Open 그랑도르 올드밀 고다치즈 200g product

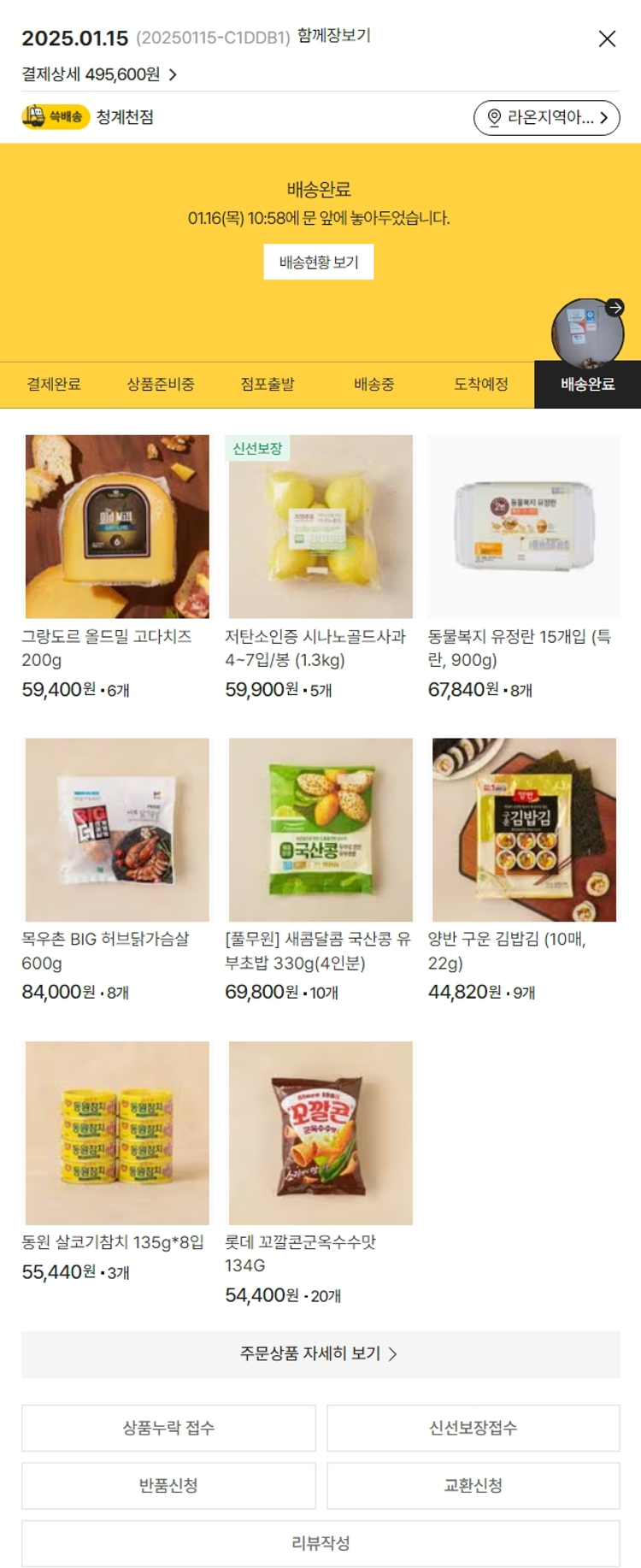[117, 527]
